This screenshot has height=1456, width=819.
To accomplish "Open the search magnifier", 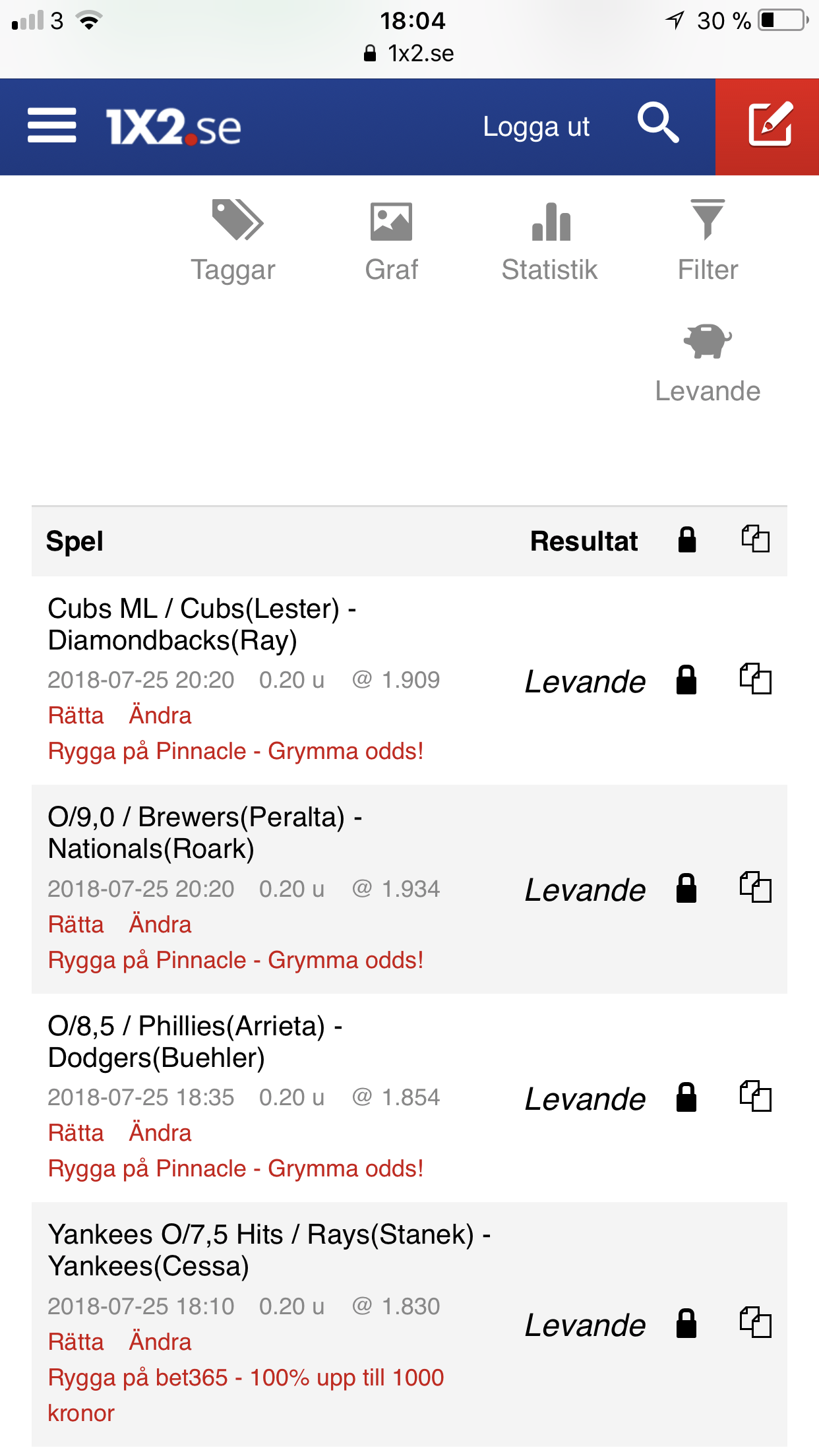I will 658,123.
